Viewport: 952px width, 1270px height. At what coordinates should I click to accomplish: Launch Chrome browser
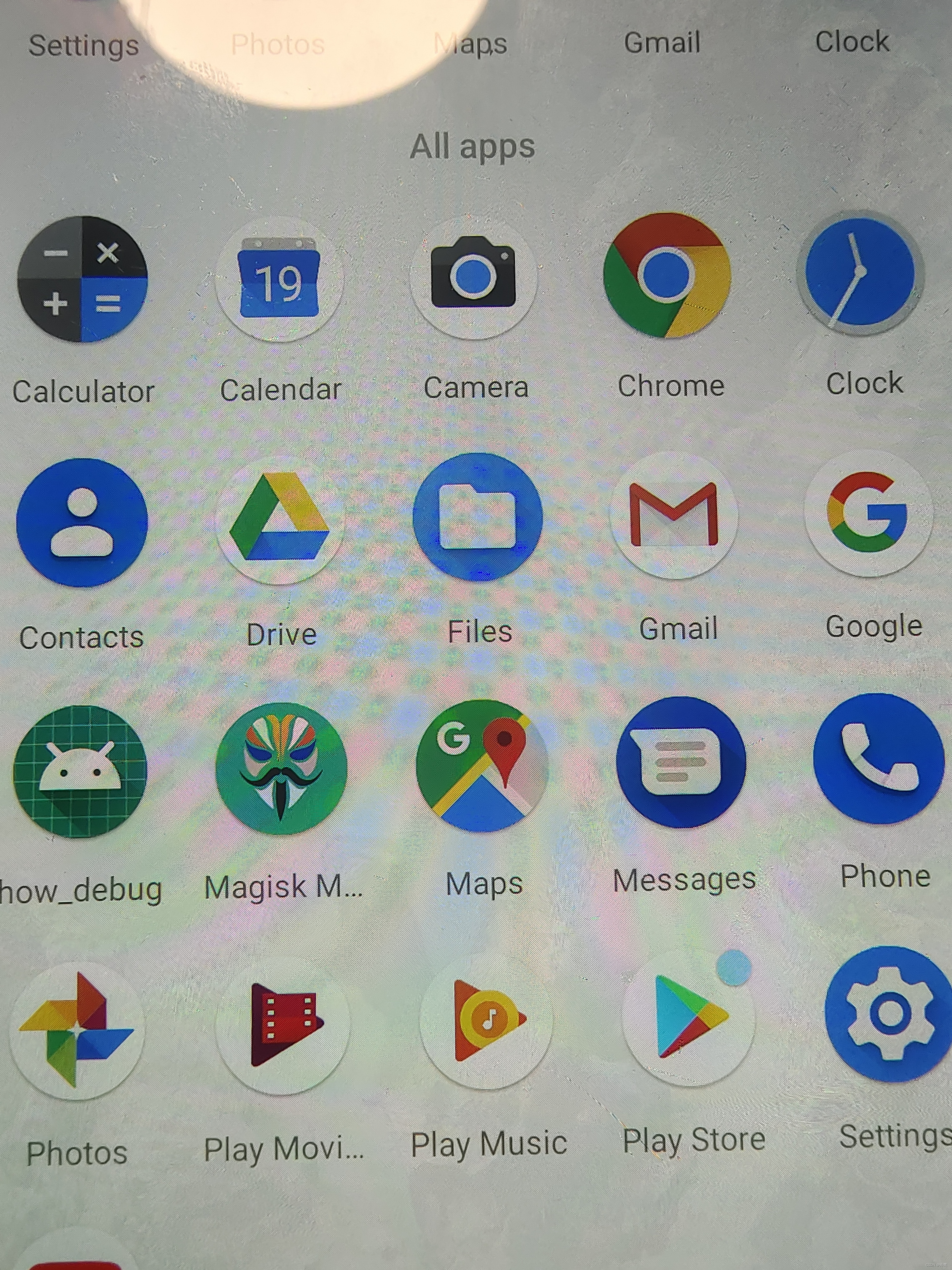667,275
